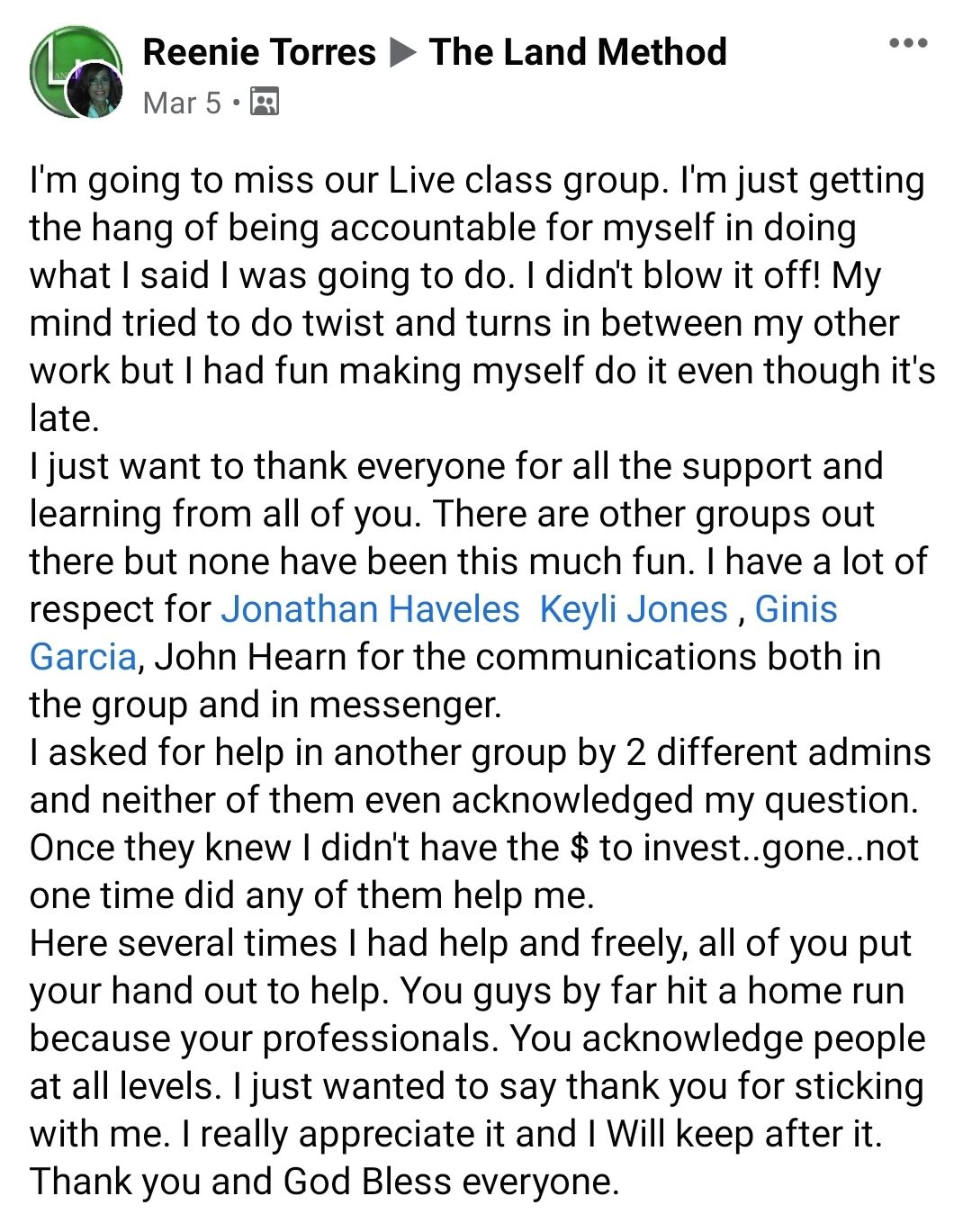Open the tagged profile of Jonathan Haveles

coord(370,609)
